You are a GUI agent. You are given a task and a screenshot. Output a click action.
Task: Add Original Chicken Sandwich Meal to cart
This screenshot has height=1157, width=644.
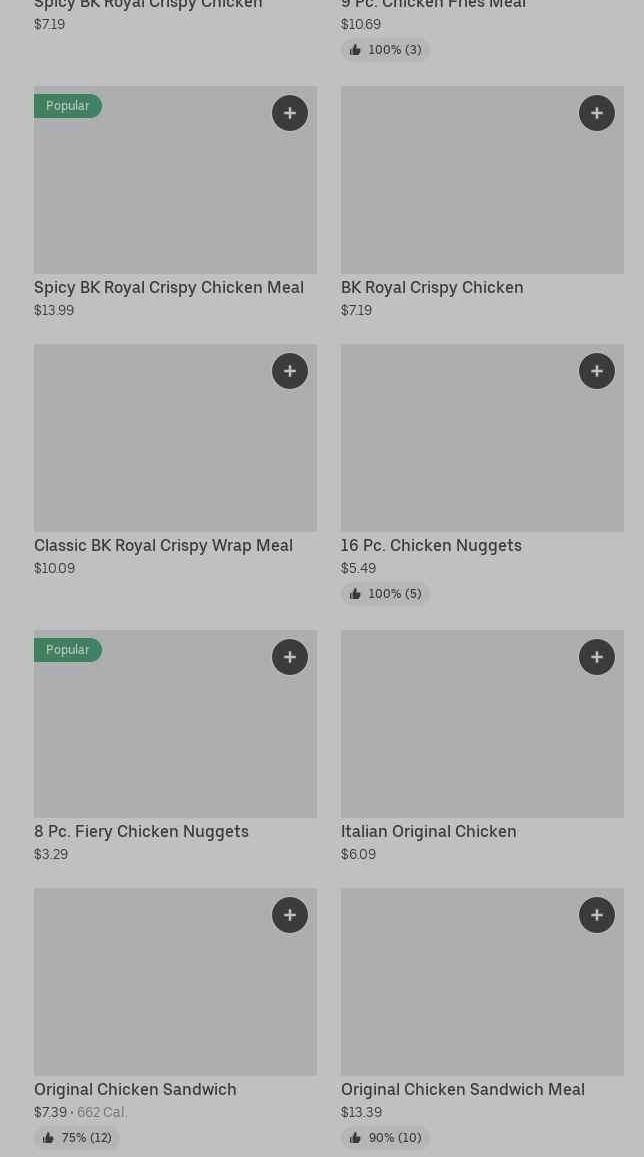click(597, 915)
